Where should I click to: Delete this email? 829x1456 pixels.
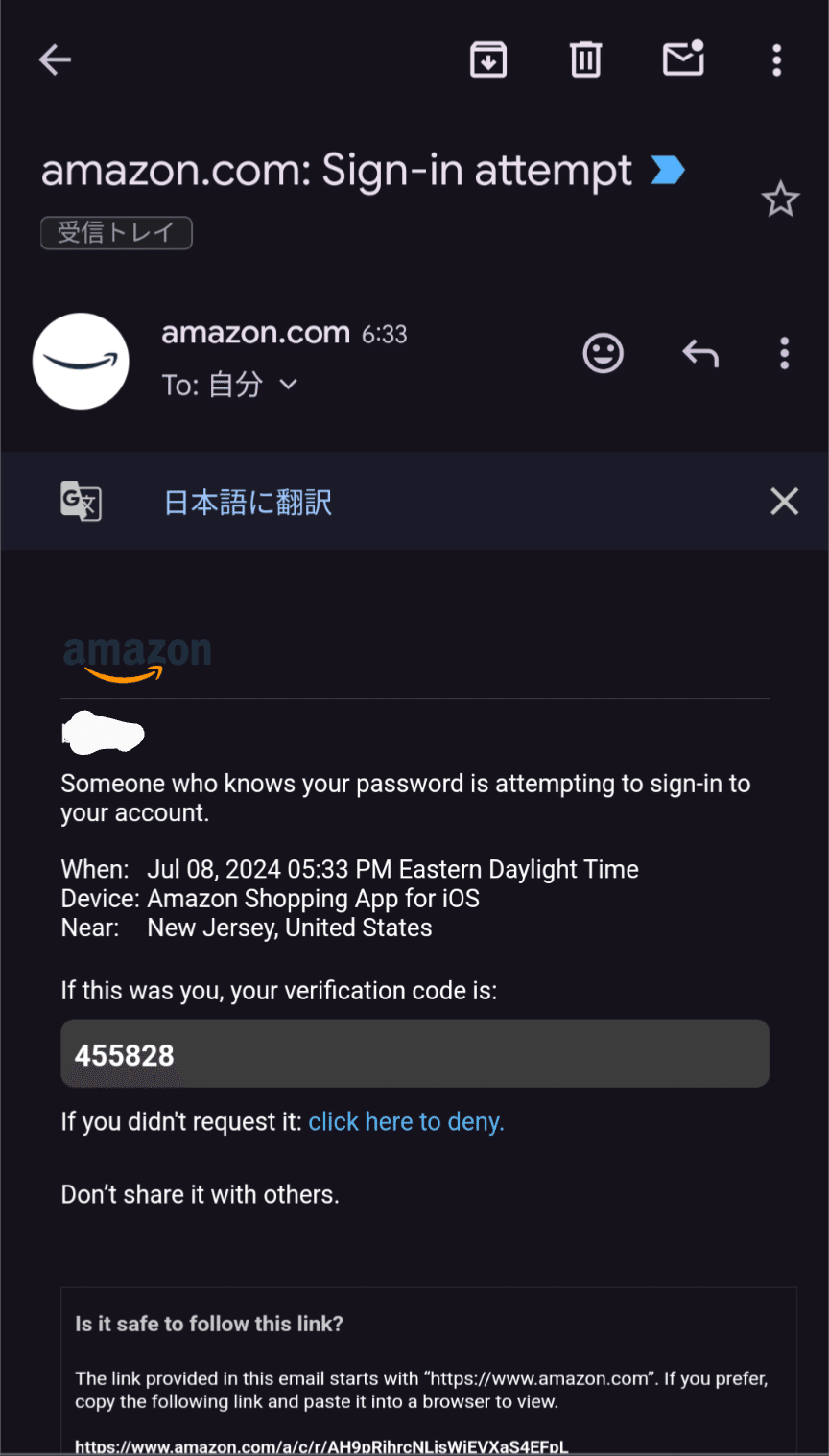(x=585, y=60)
